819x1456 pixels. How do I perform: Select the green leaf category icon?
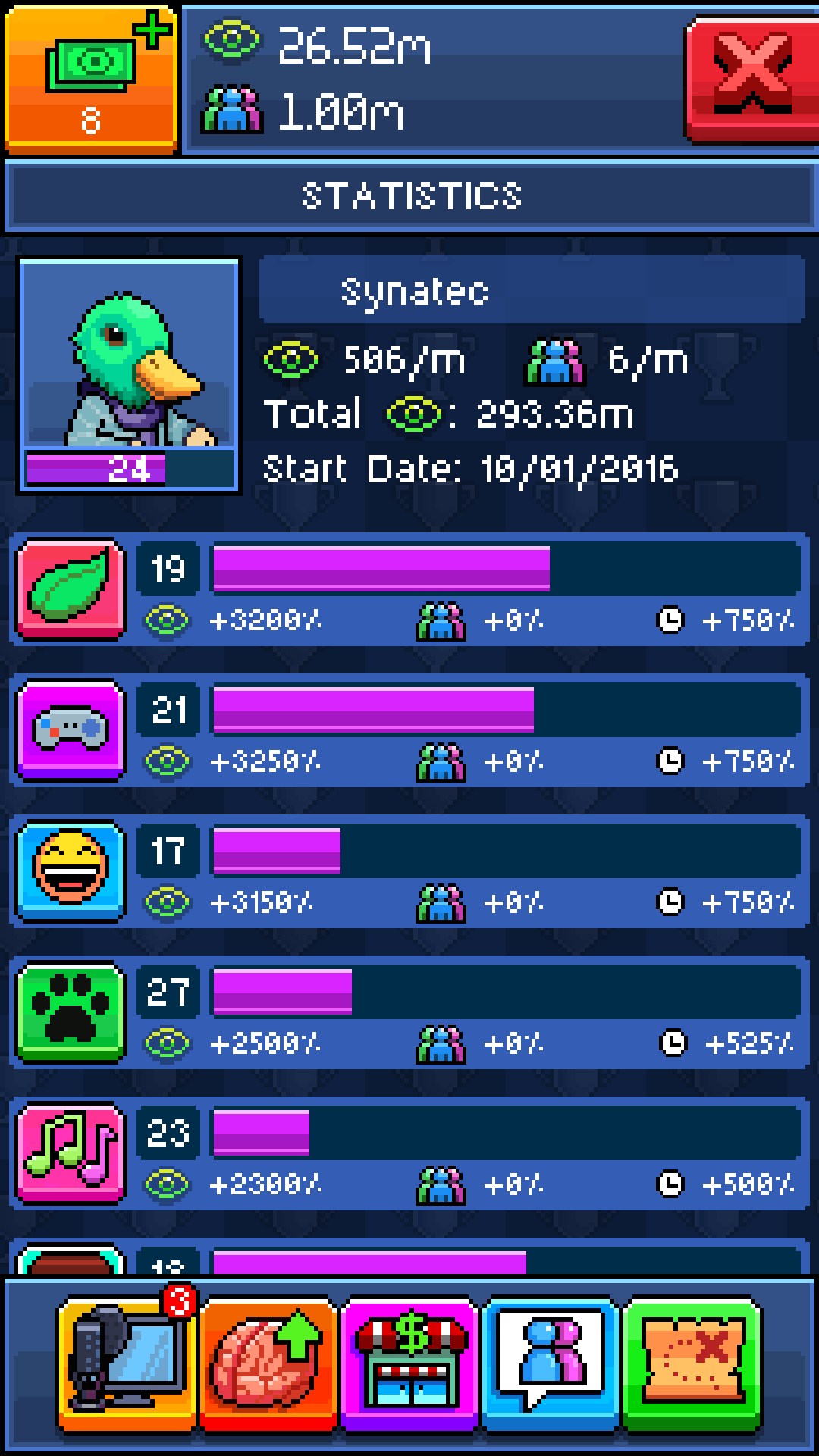click(71, 588)
